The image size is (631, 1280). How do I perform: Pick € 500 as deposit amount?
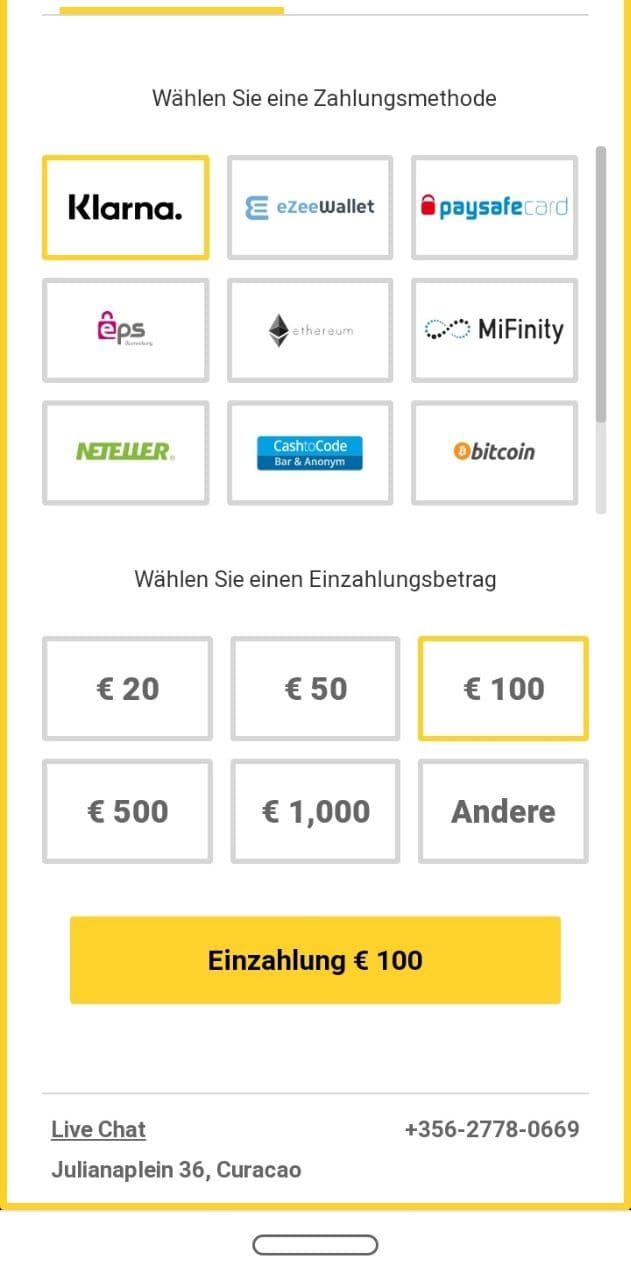coord(127,811)
